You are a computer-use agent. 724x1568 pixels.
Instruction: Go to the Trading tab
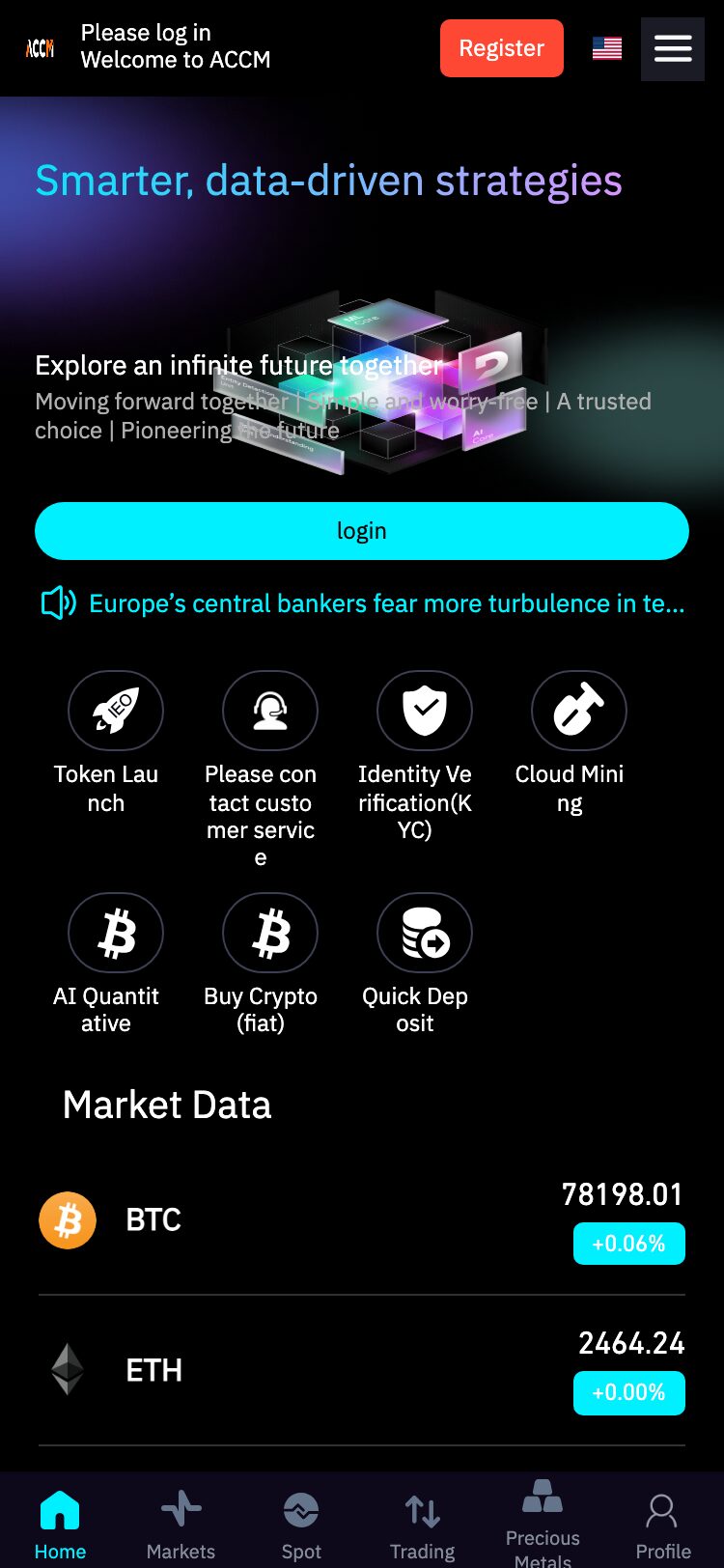click(422, 1526)
